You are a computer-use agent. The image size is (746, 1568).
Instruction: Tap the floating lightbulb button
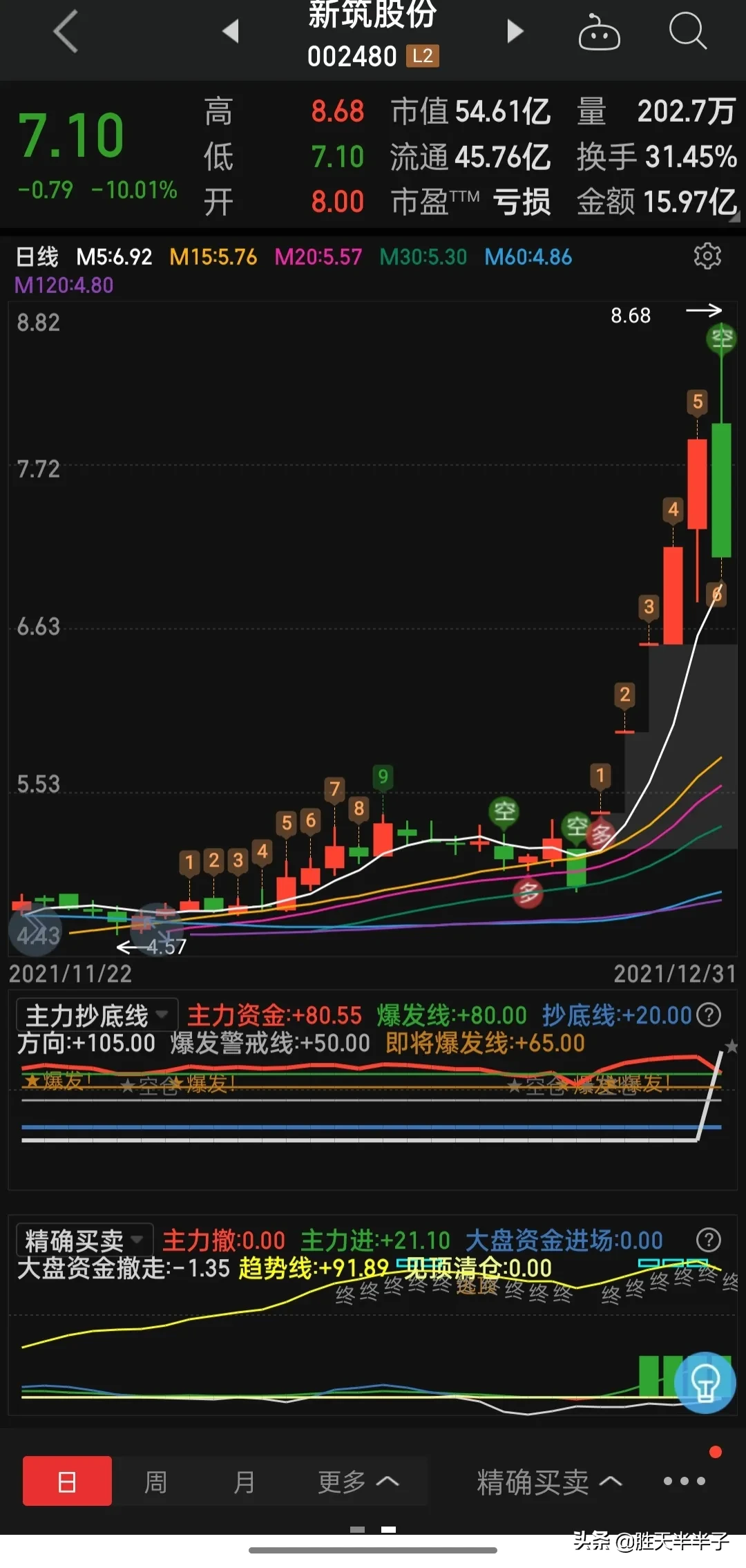click(x=705, y=1383)
